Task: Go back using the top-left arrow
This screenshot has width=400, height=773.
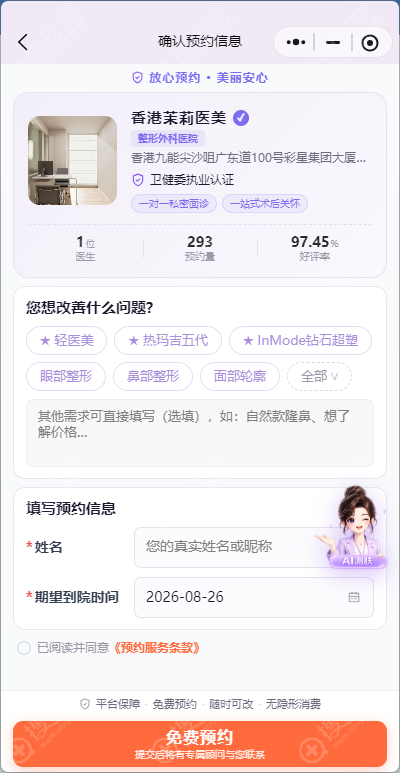Action: point(23,42)
